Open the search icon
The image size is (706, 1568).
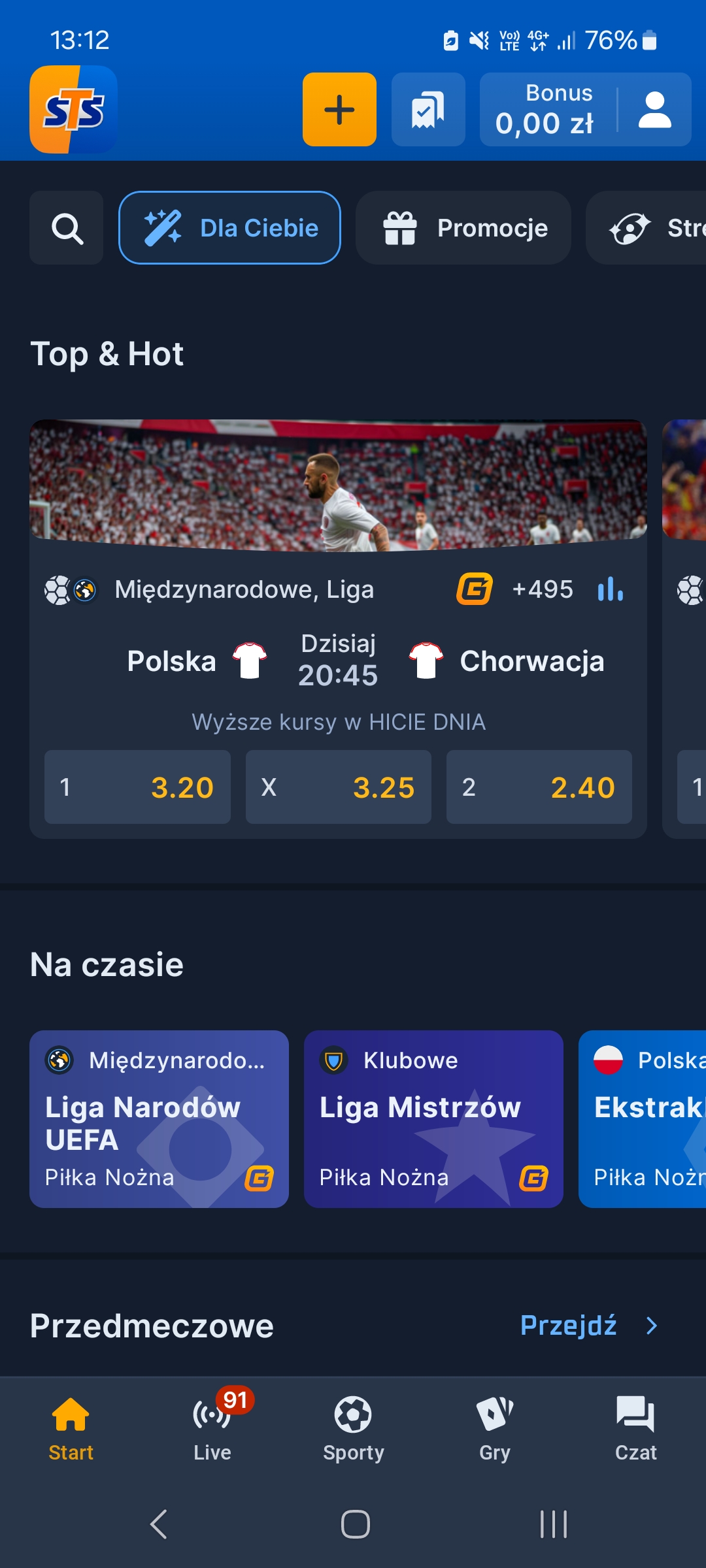(67, 228)
